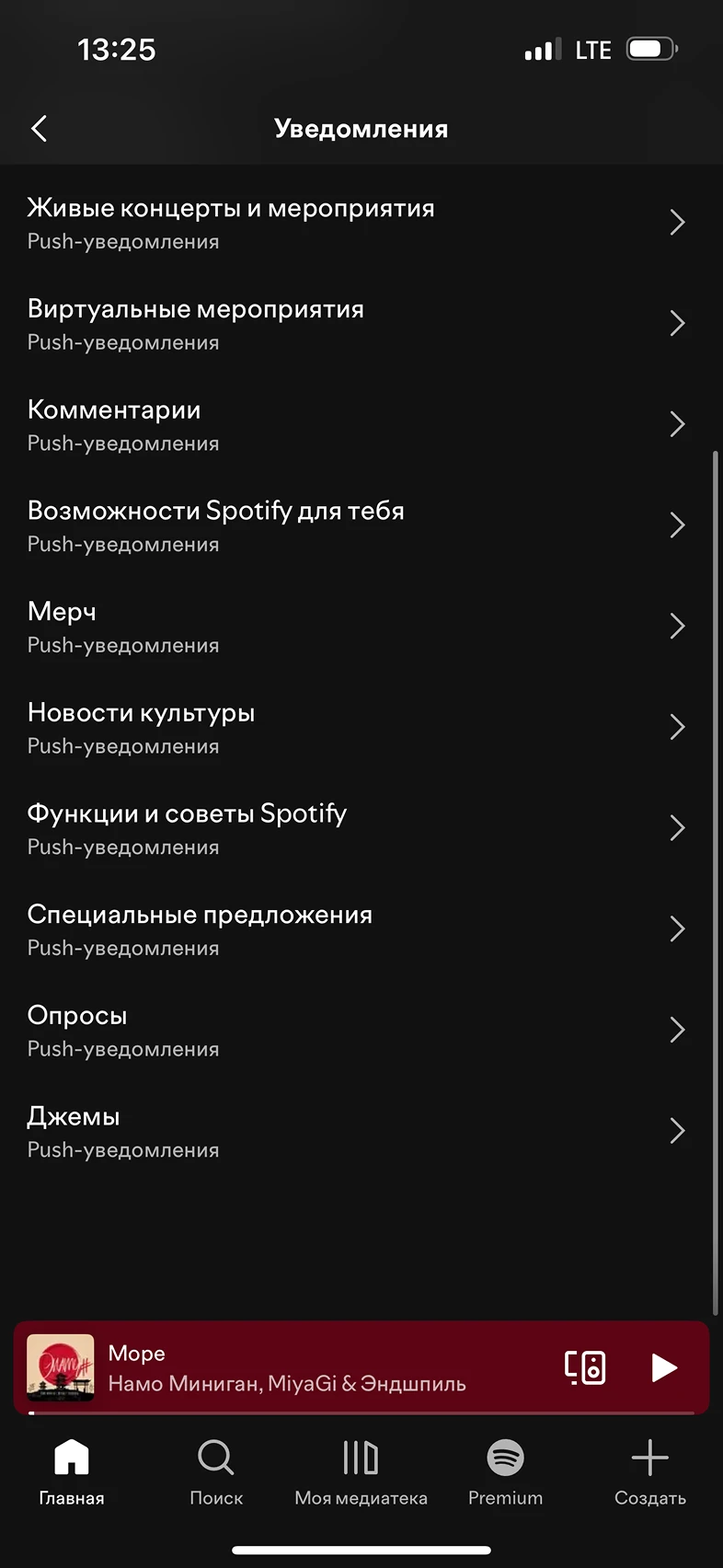
Task: Expand the Комментарии settings chevron
Action: pyautogui.click(x=678, y=424)
